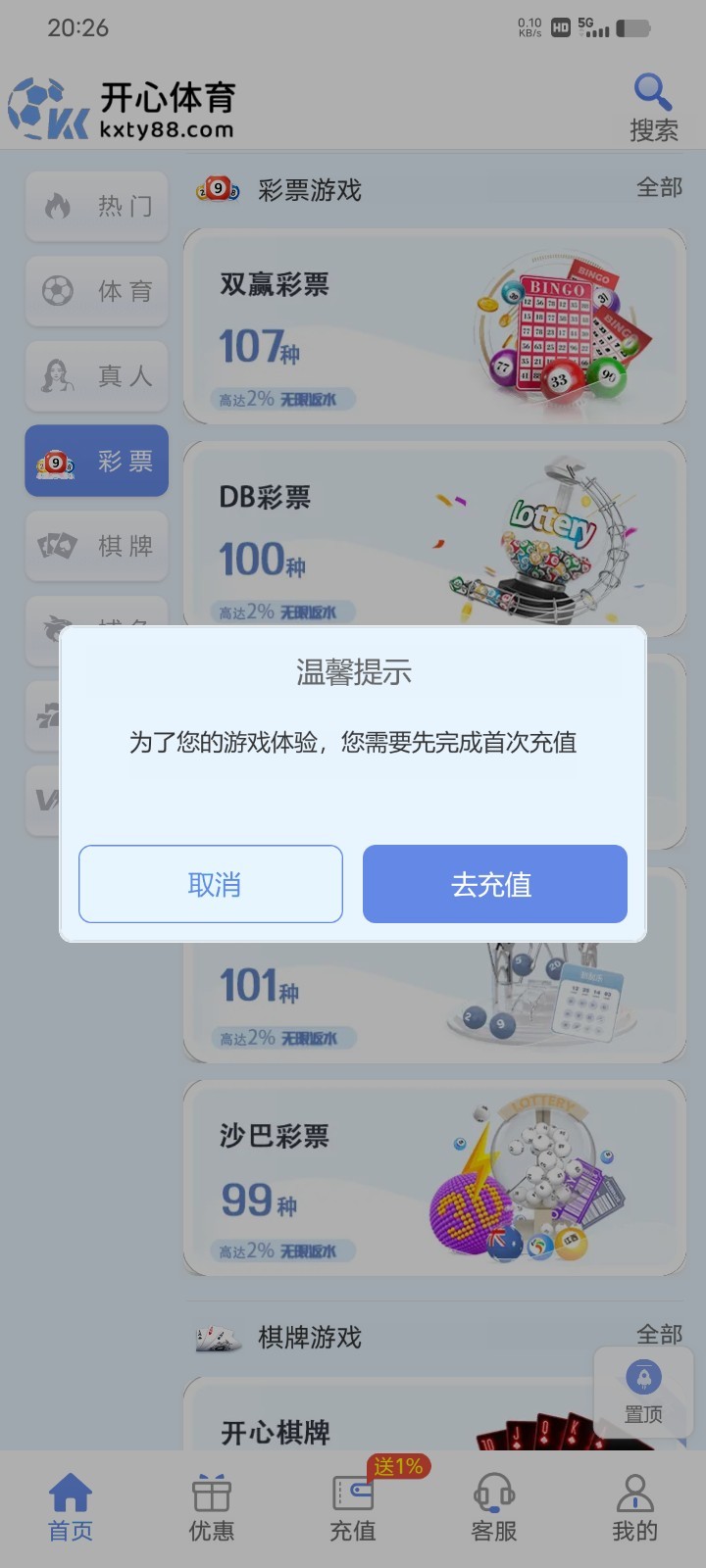Switch to the 优惠 tab
706x1568 pixels.
click(212, 1507)
